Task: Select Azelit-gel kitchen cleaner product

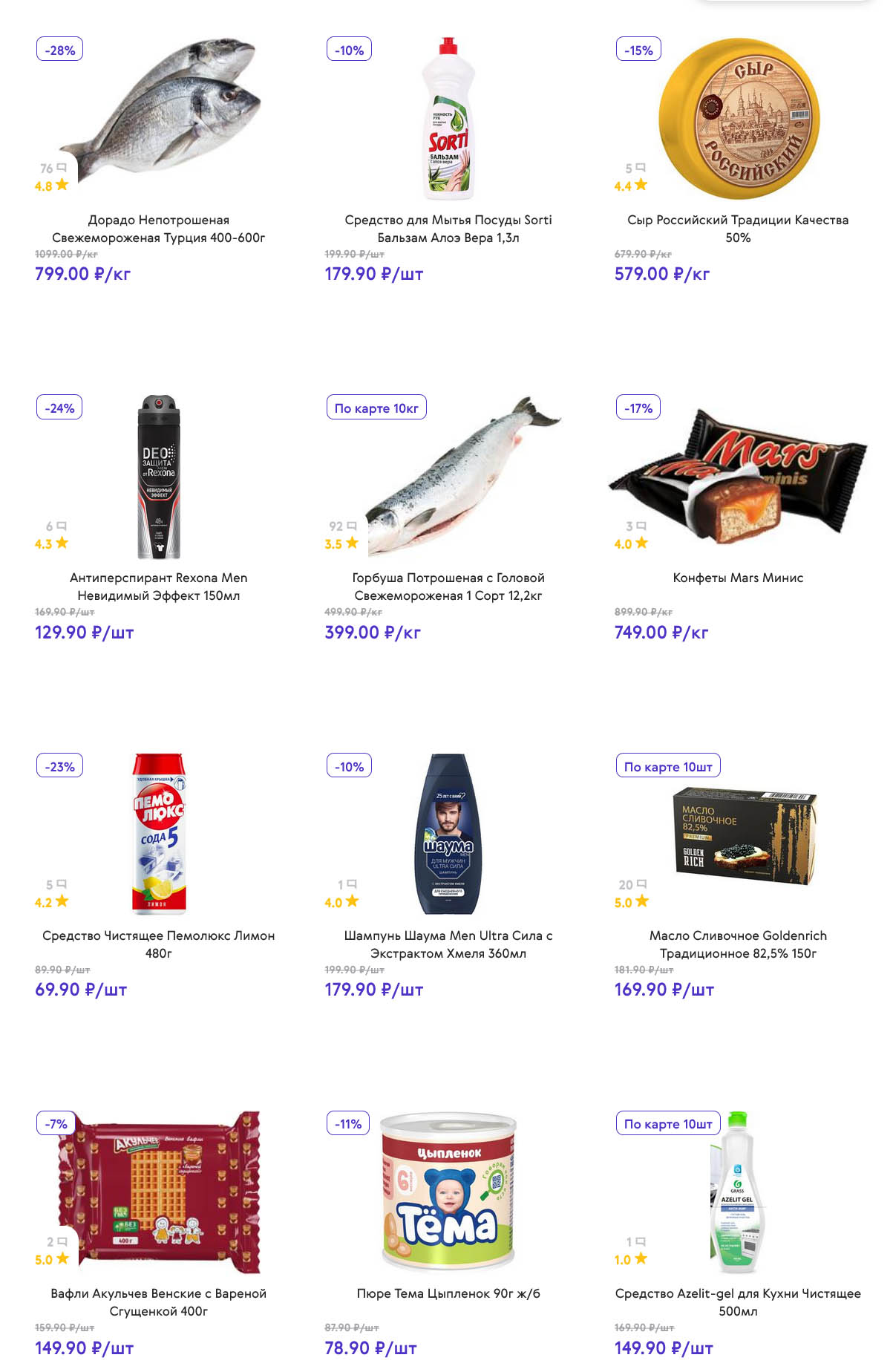Action: (737, 1302)
